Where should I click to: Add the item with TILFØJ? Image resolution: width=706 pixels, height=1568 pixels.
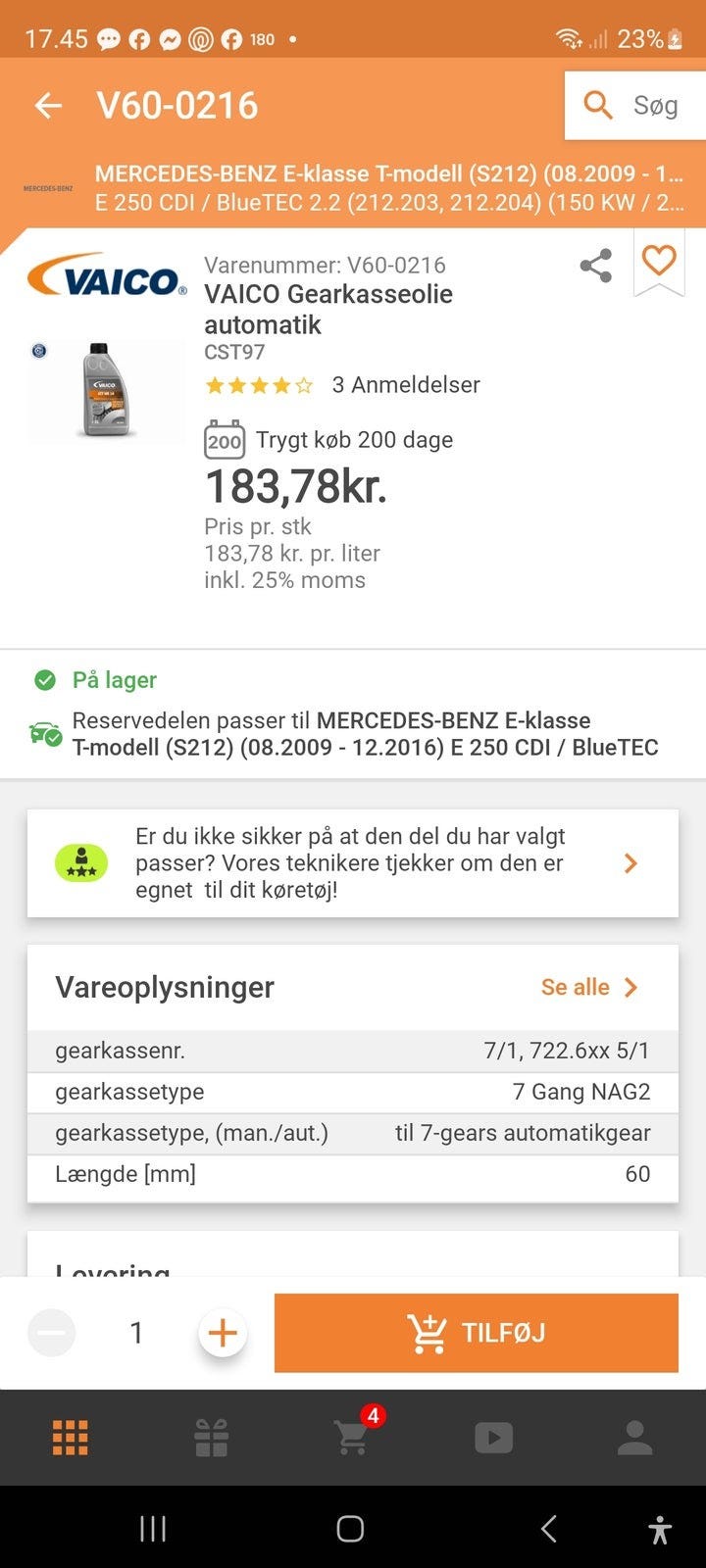coord(477,1333)
